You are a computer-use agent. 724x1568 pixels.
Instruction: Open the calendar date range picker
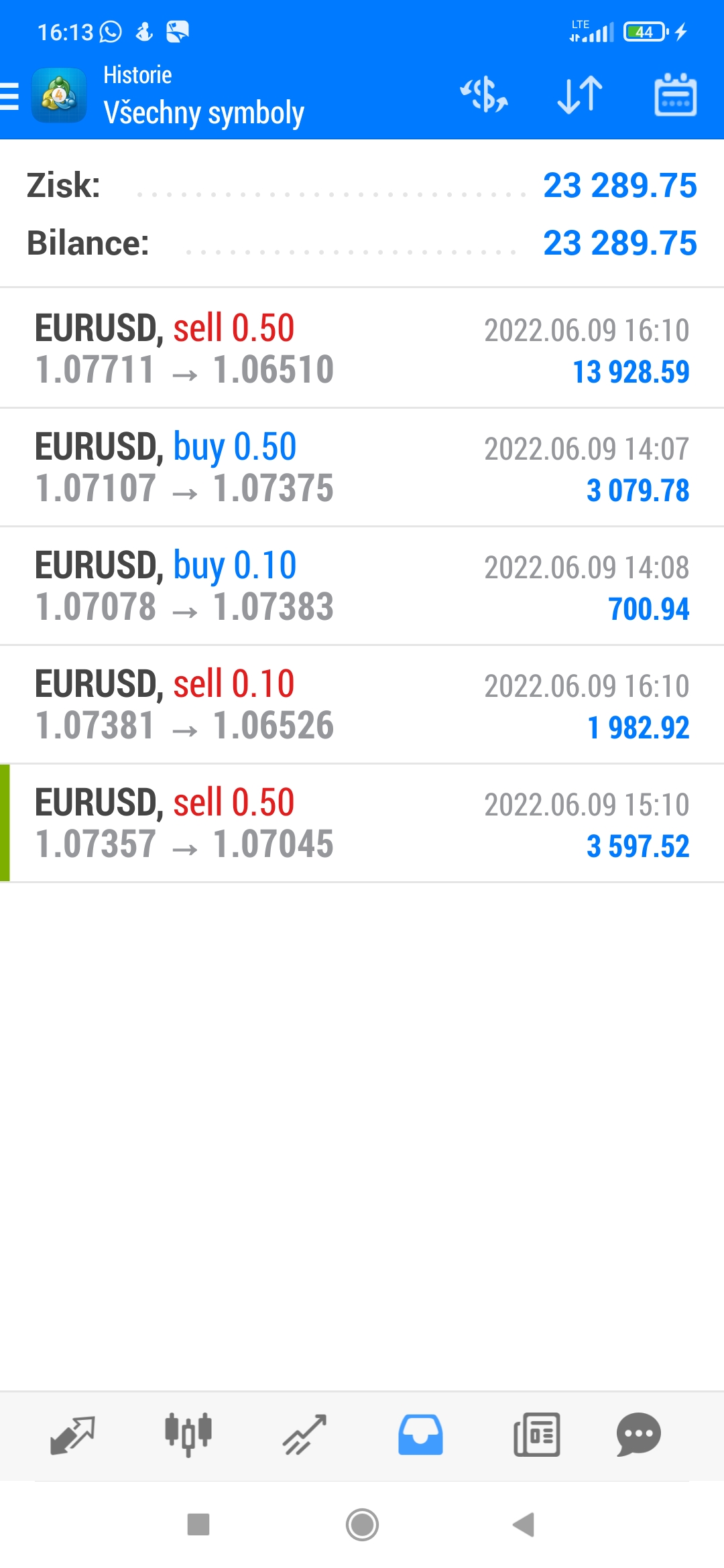(675, 94)
